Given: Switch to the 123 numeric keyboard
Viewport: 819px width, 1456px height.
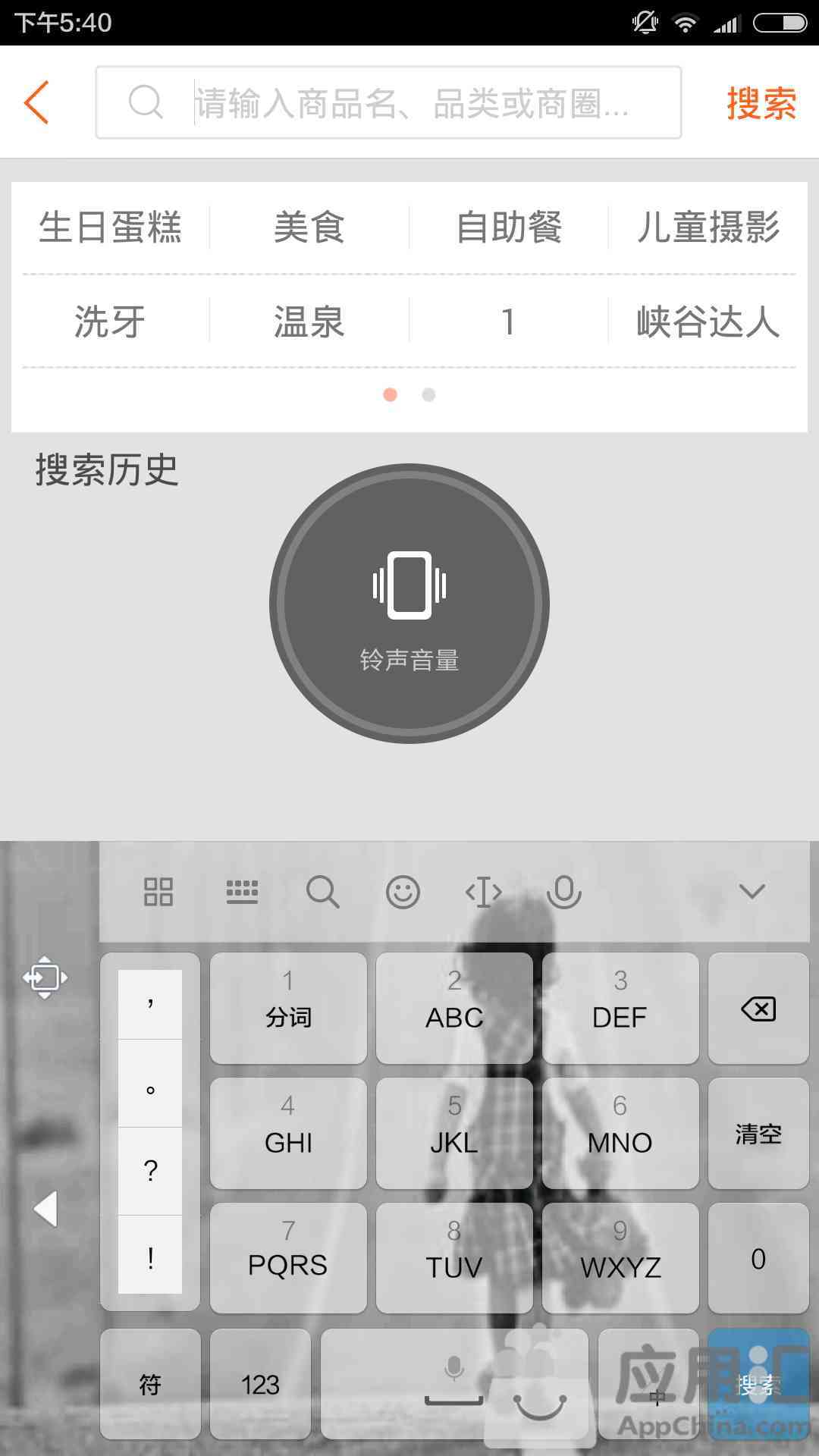Looking at the screenshot, I should coord(260,1384).
